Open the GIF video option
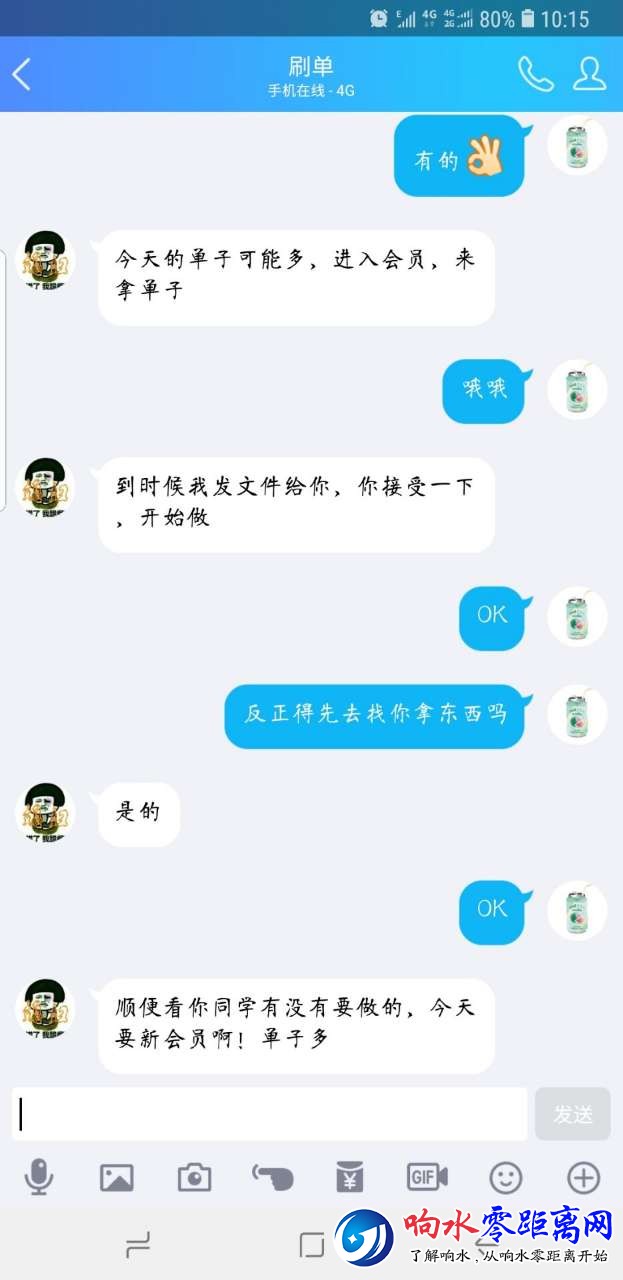Viewport: 623px width, 1280px height. pyautogui.click(x=427, y=1178)
